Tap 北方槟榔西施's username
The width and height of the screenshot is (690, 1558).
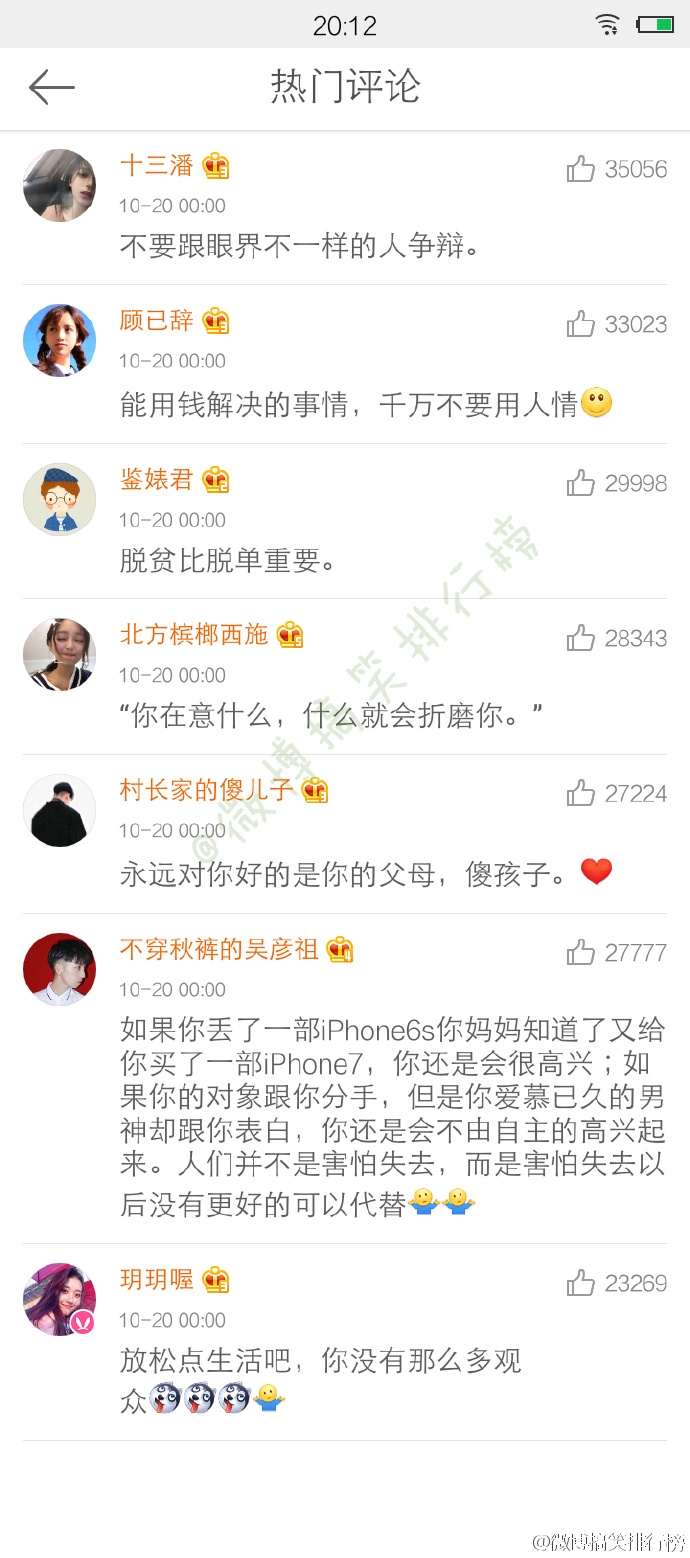coord(194,634)
